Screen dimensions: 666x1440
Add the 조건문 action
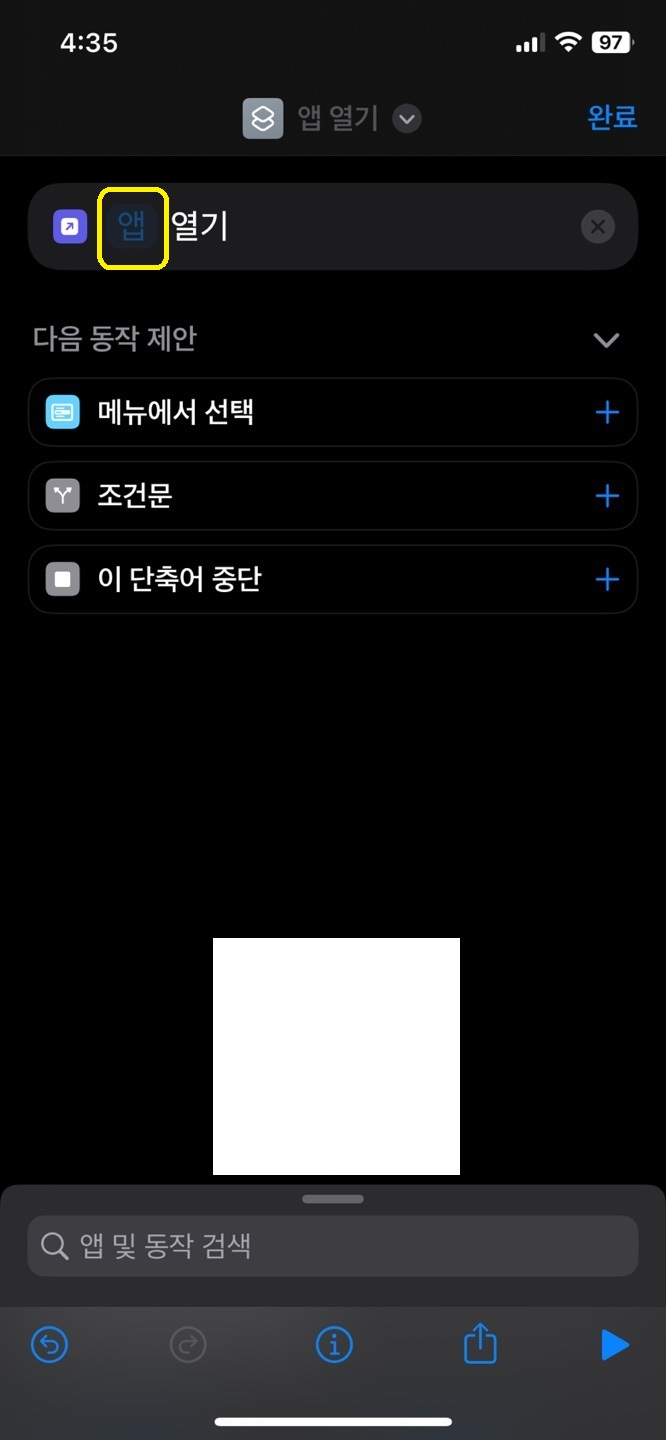point(607,496)
